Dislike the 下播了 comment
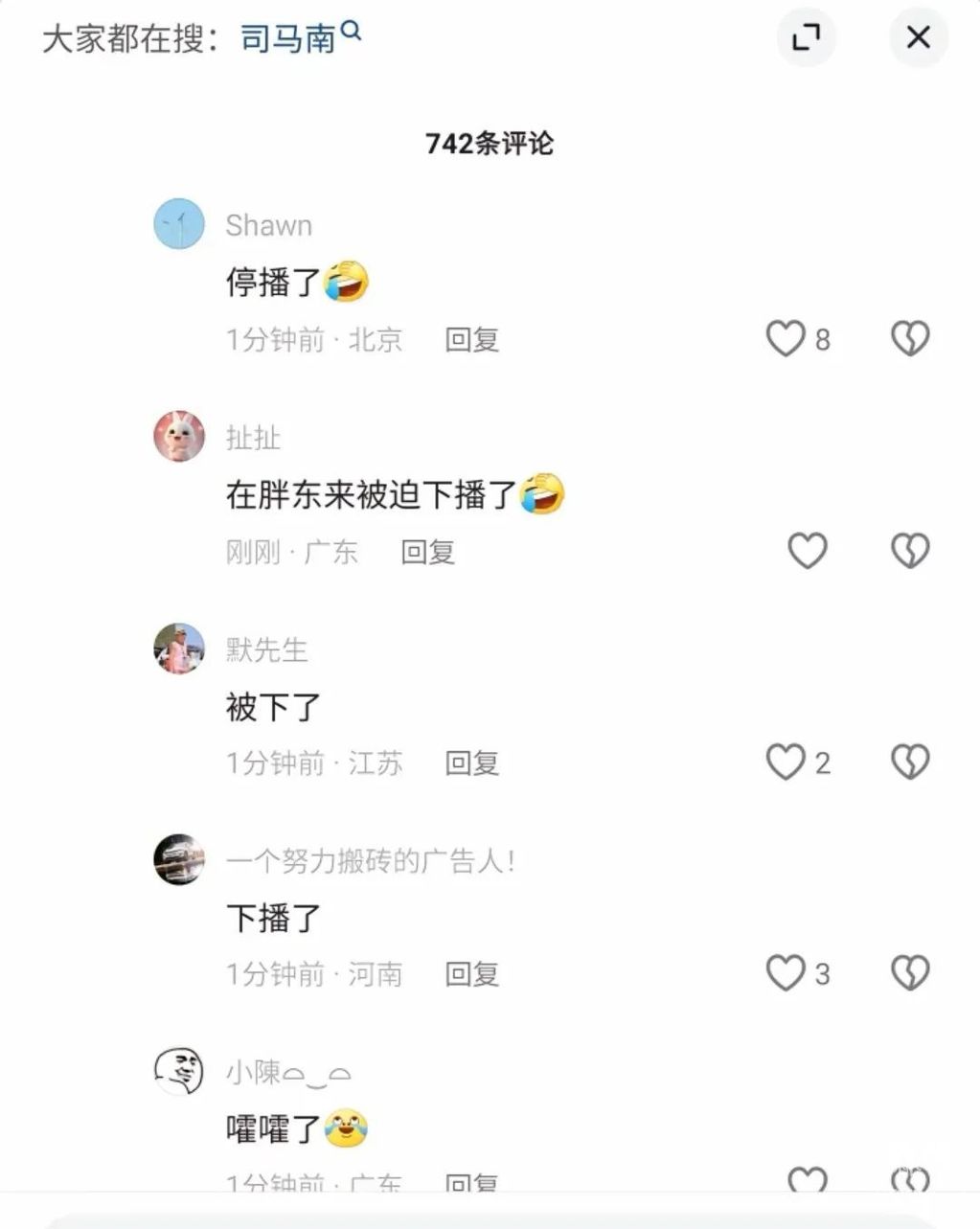The image size is (980, 1229). (910, 974)
